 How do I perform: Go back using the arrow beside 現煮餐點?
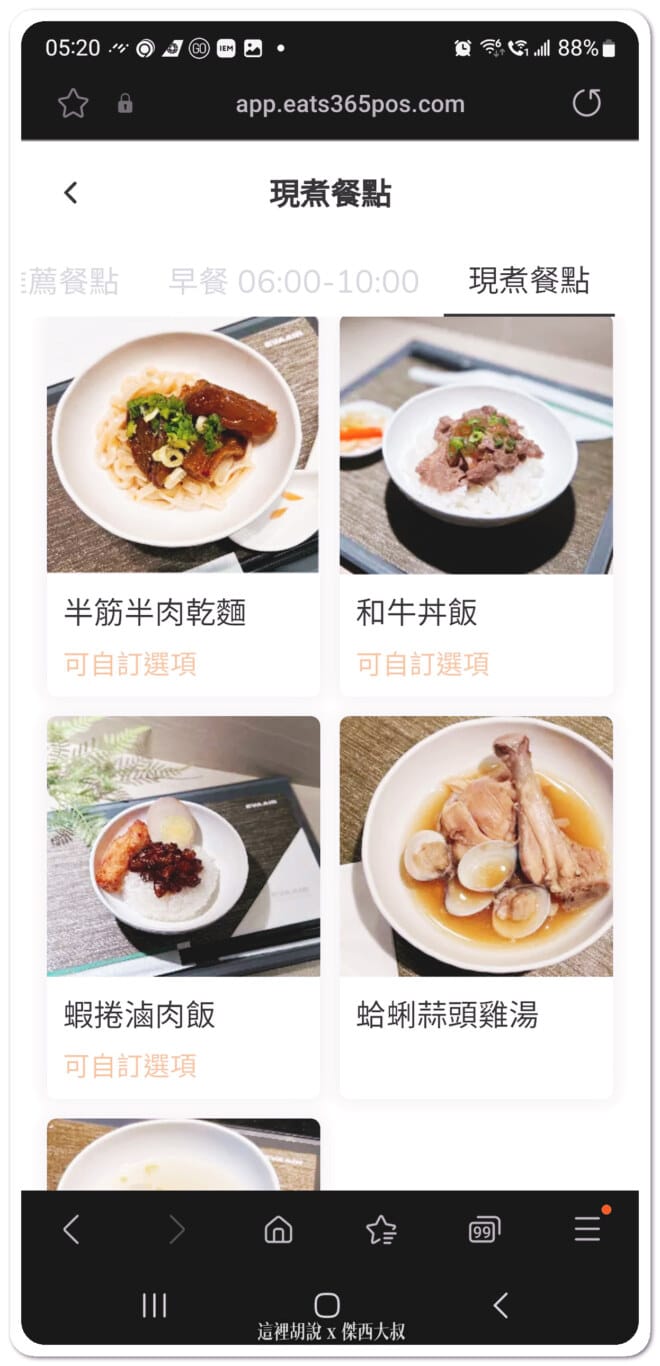[70, 193]
